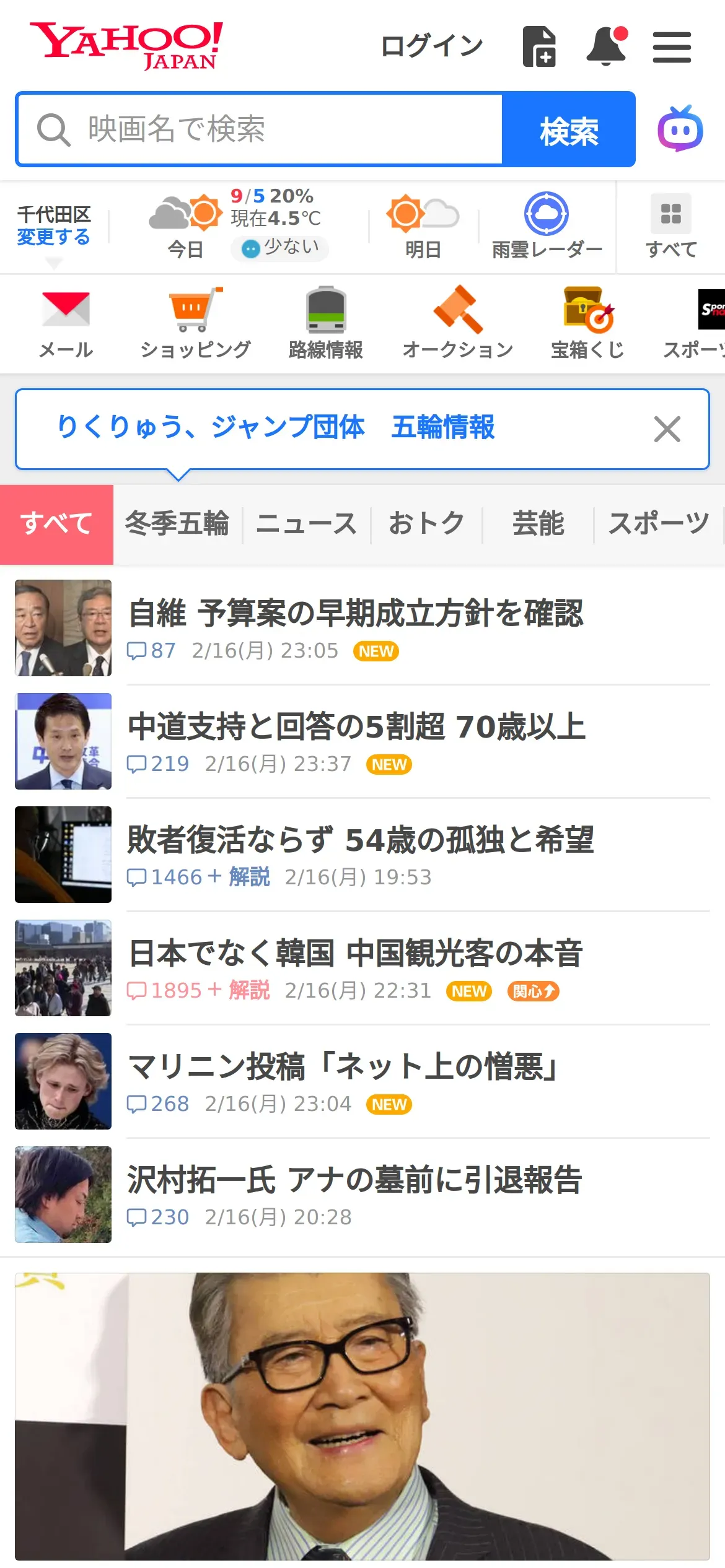This screenshot has width=725, height=1568.
Task: Open オークション auctions service
Action: 457,323
